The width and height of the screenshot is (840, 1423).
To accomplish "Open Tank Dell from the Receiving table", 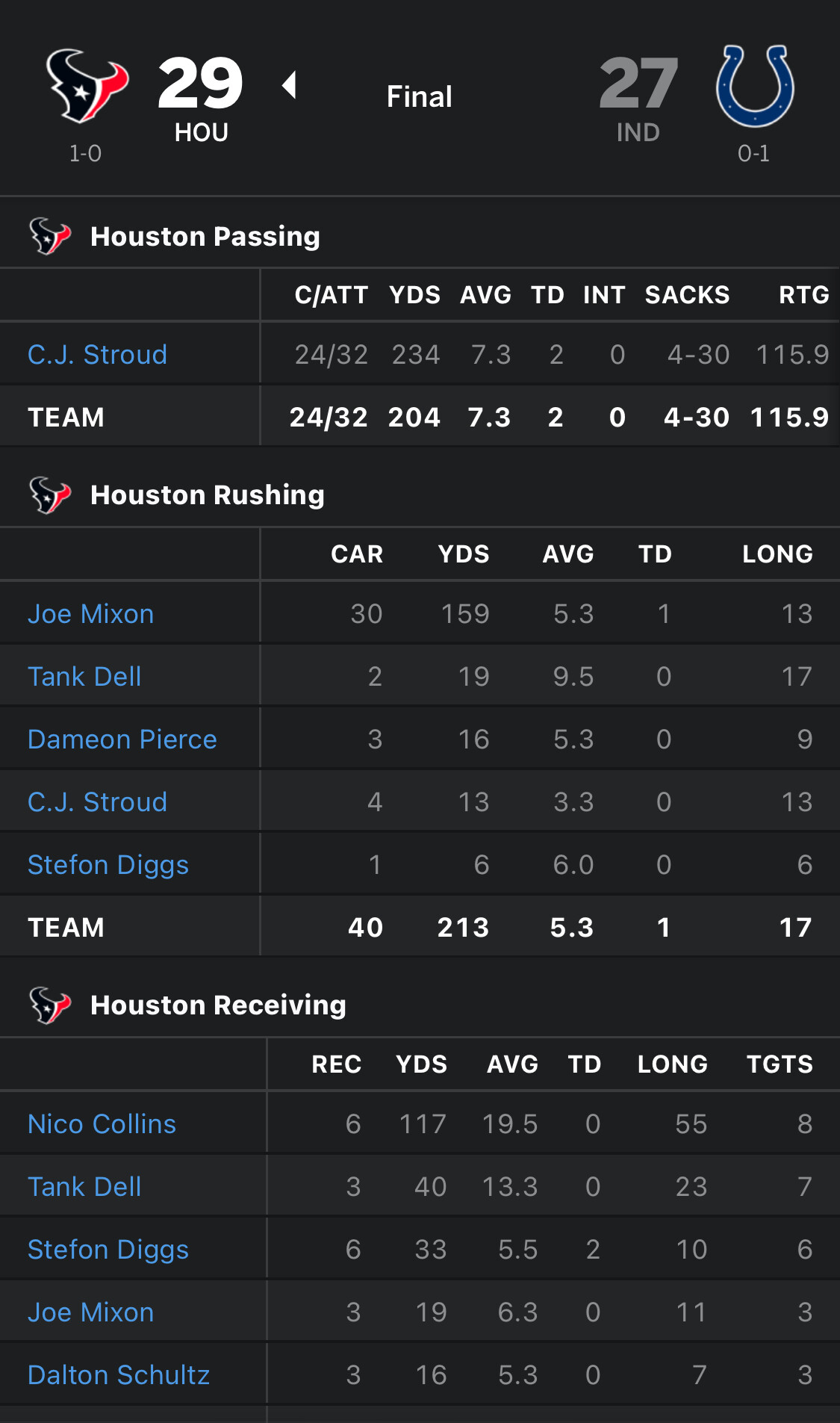I will (x=84, y=1187).
